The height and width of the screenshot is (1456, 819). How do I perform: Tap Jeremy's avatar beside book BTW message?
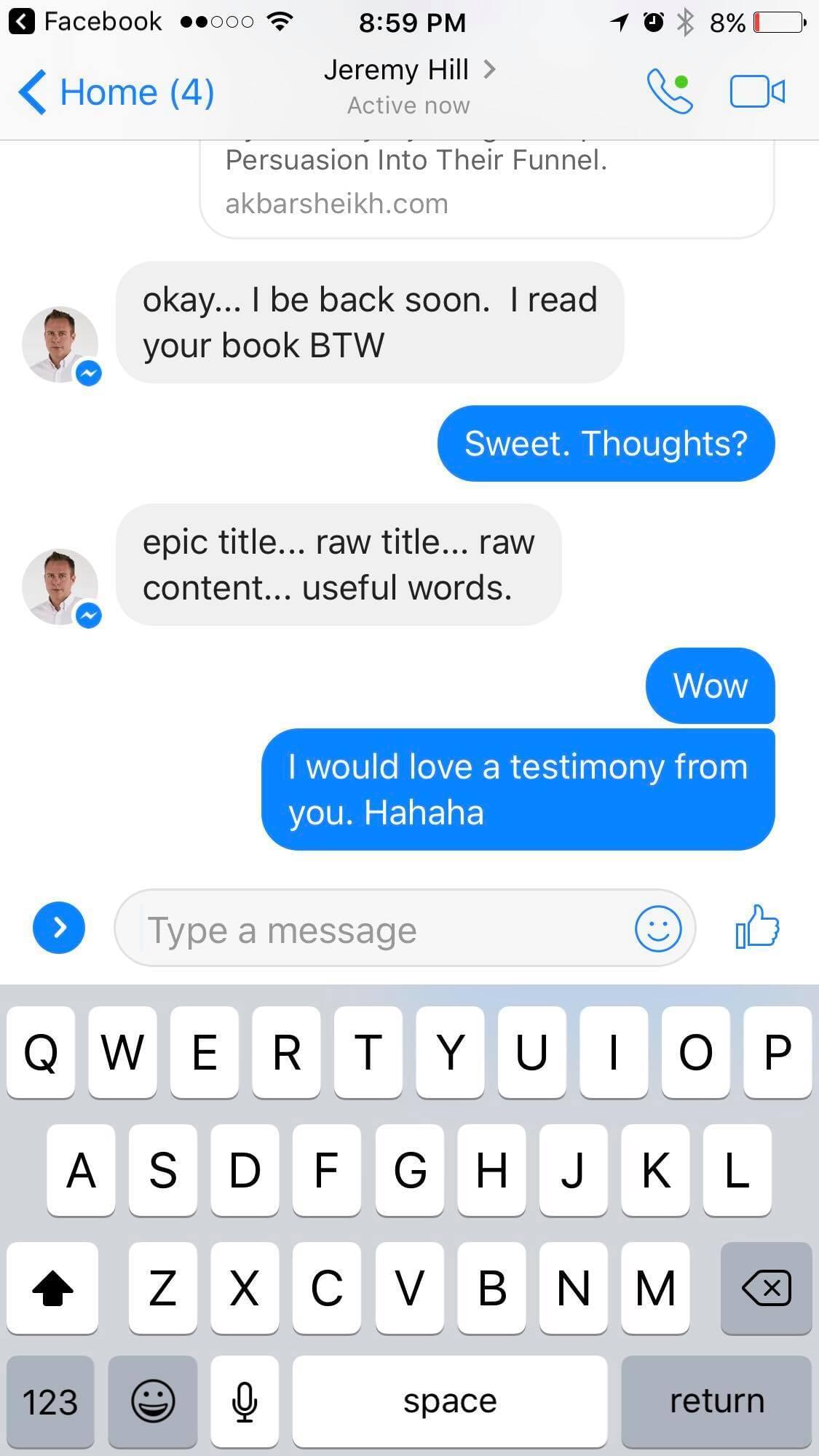pyautogui.click(x=60, y=343)
